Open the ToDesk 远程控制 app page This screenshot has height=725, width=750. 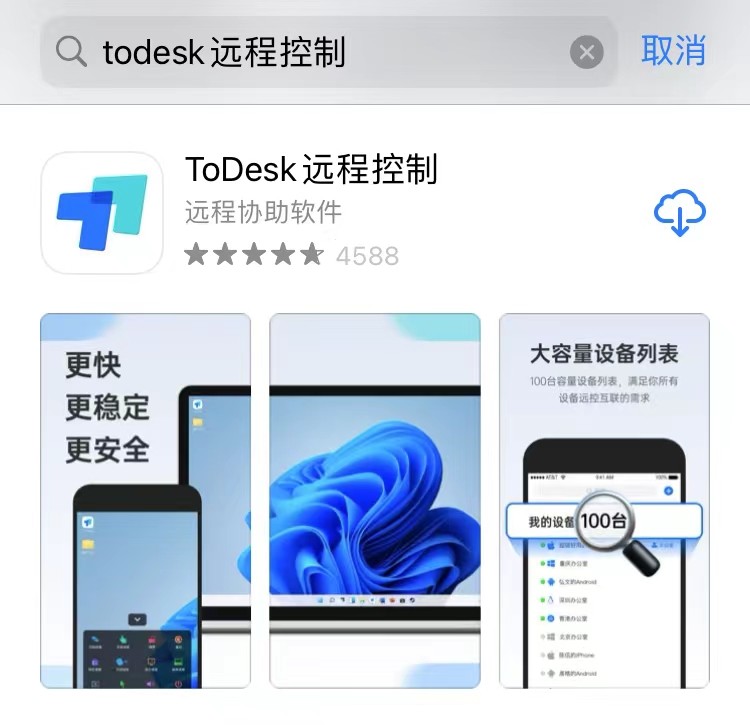pyautogui.click(x=311, y=170)
